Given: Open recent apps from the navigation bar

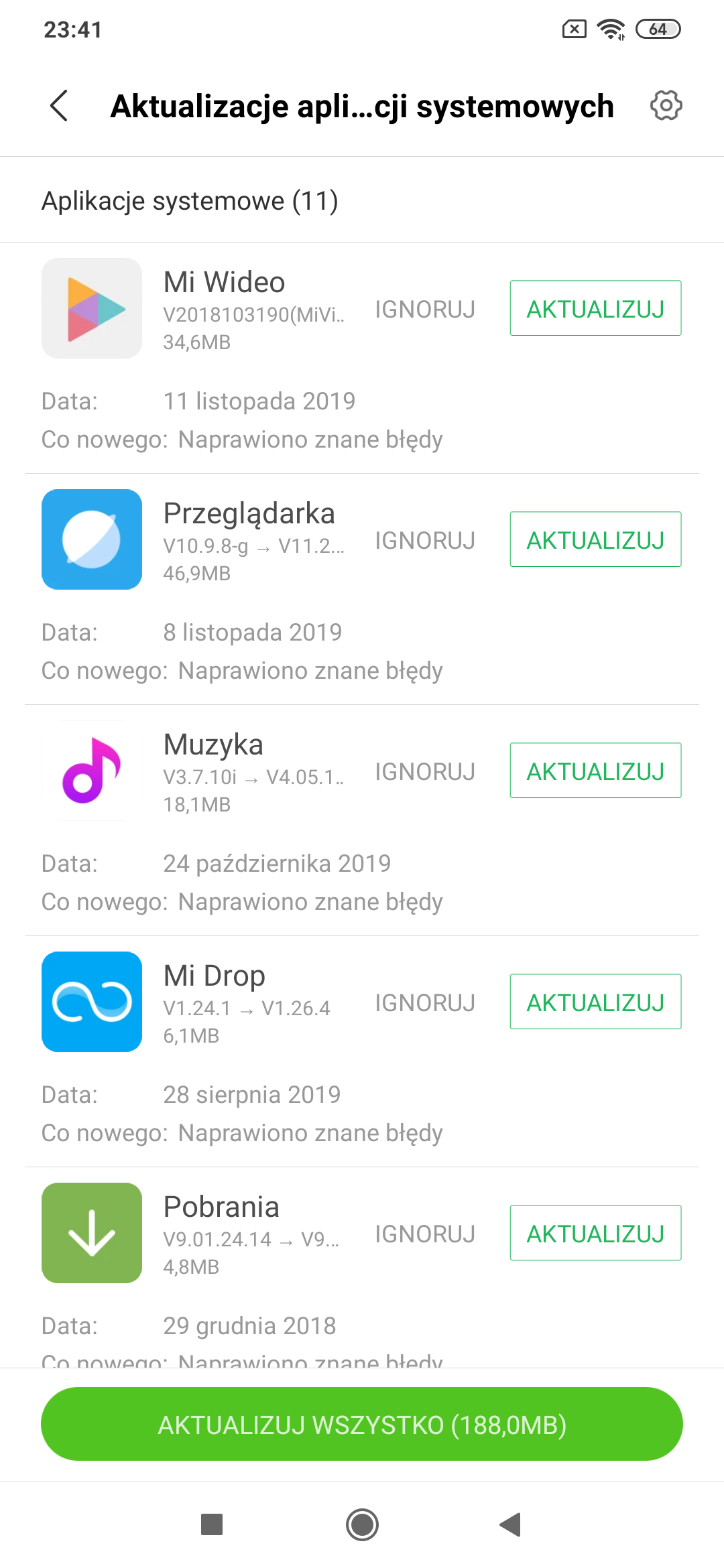Looking at the screenshot, I should 212,1524.
